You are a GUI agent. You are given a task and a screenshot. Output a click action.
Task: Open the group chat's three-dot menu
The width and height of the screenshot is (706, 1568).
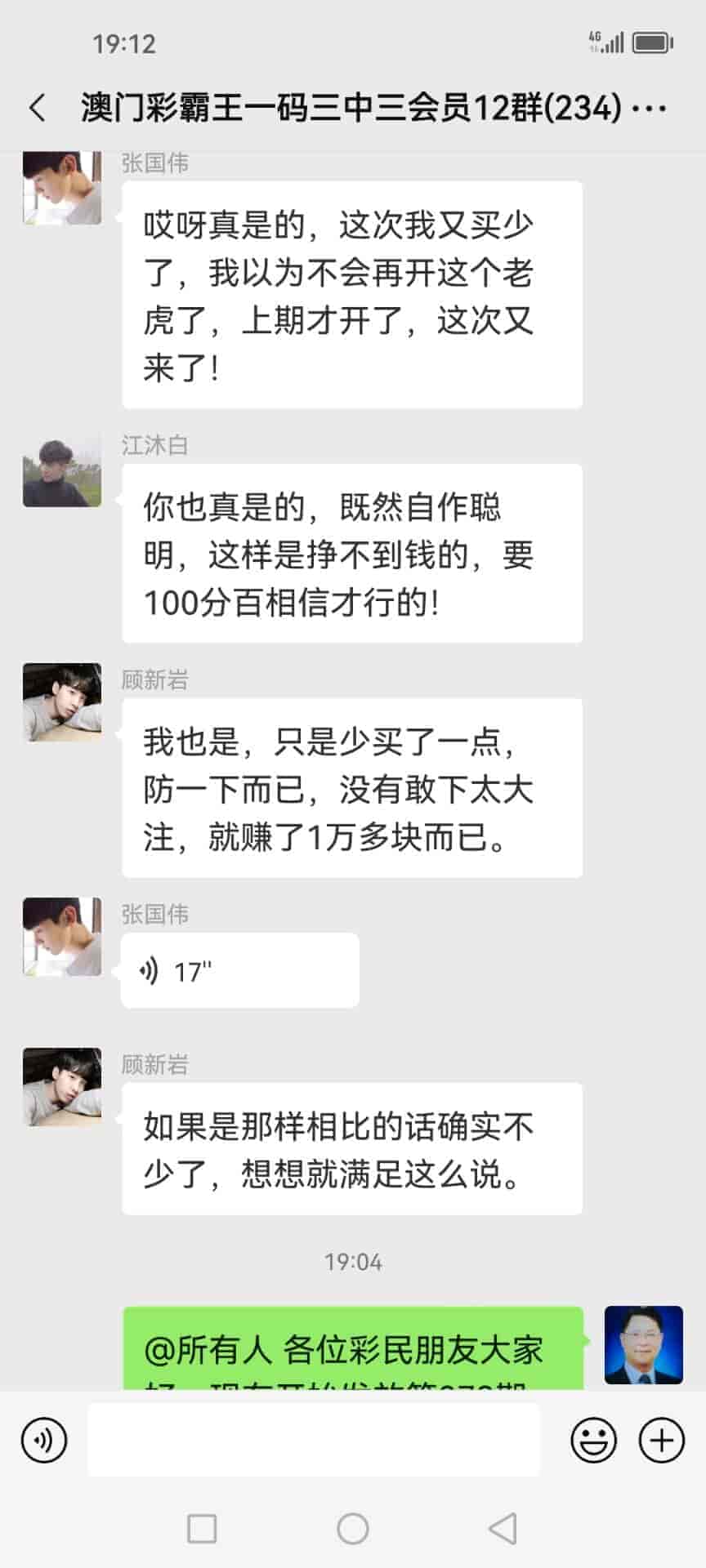pos(650,108)
